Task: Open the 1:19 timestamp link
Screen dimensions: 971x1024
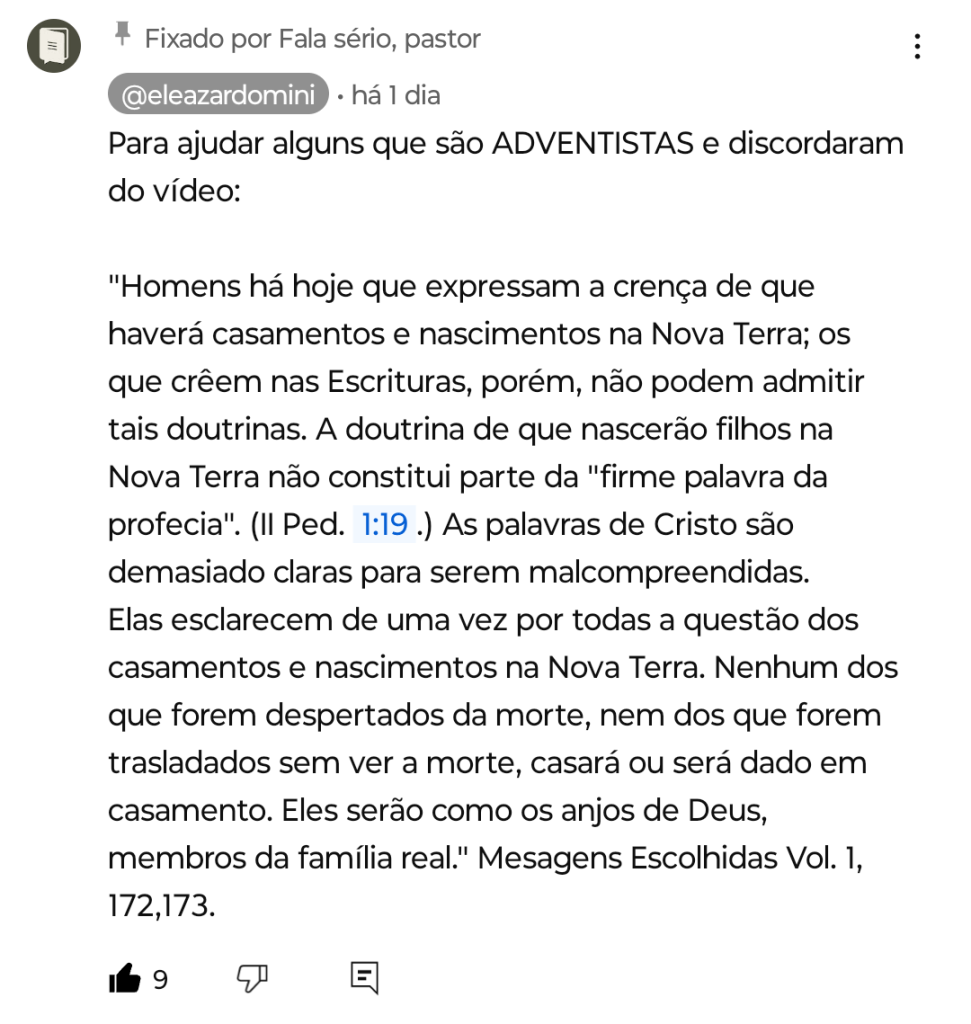Action: click(384, 525)
